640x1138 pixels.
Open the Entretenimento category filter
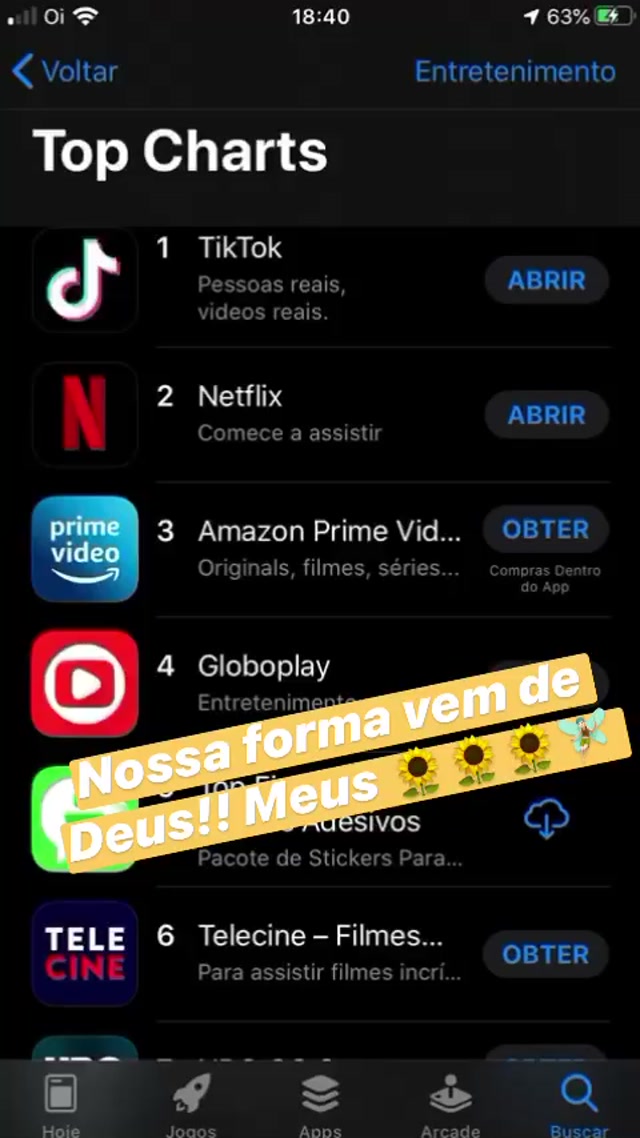click(515, 72)
